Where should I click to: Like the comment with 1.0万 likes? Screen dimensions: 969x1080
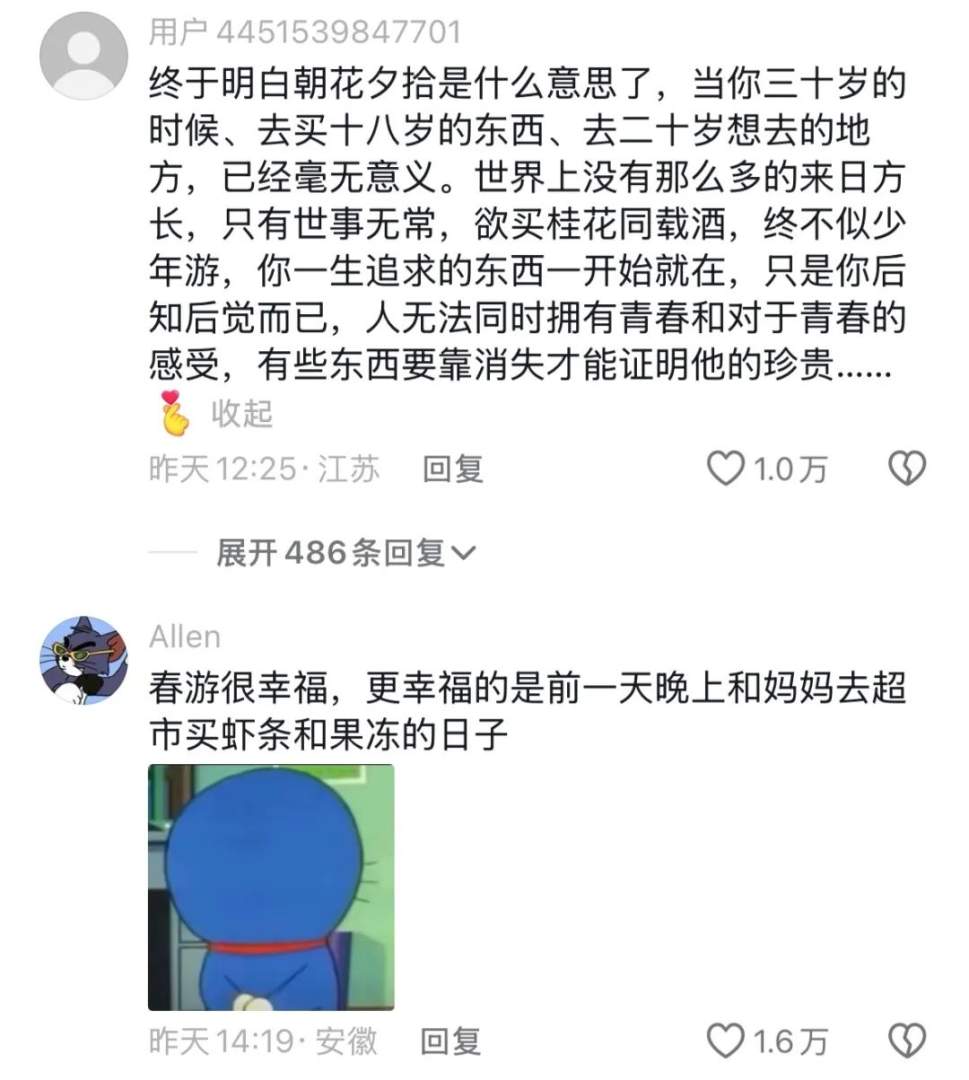pos(727,469)
